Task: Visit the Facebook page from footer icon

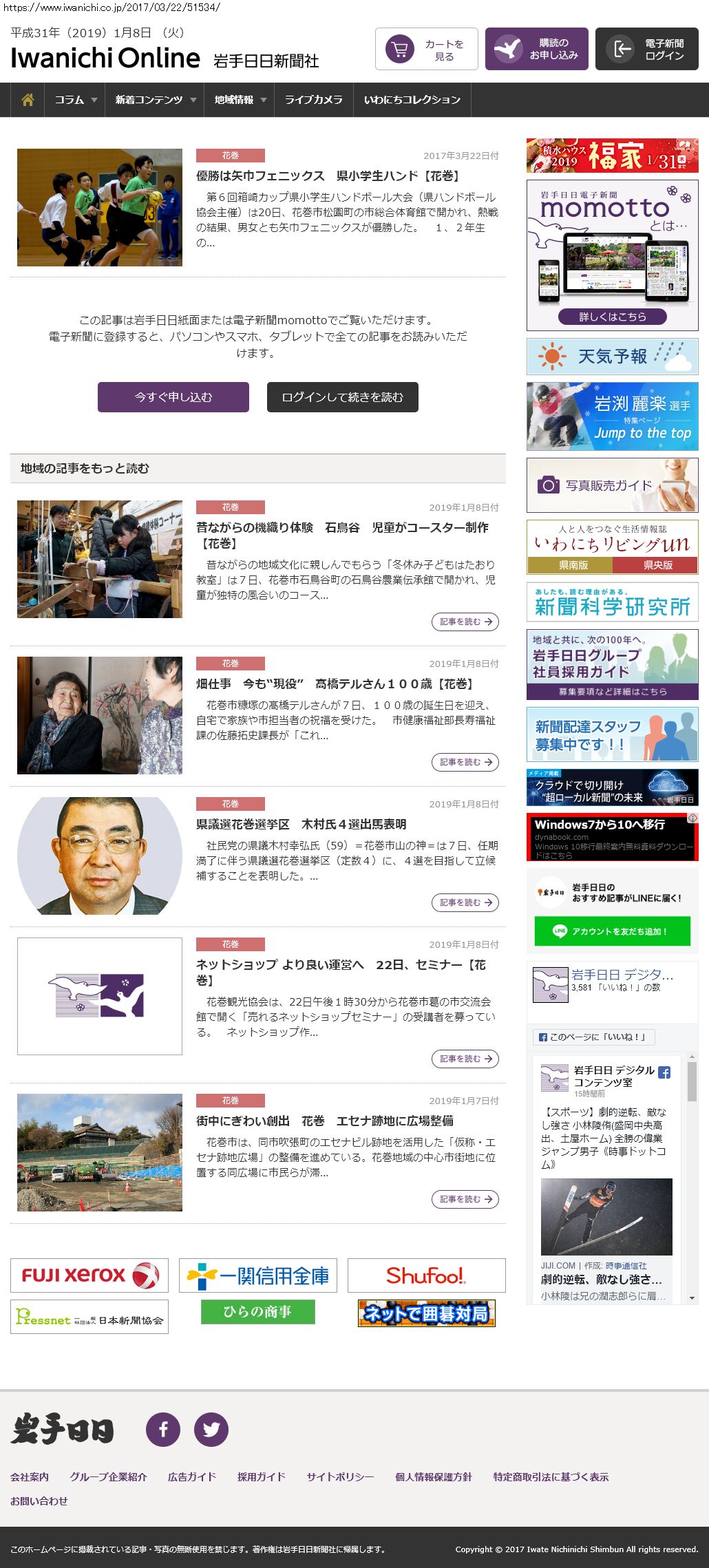Action: [x=163, y=1429]
